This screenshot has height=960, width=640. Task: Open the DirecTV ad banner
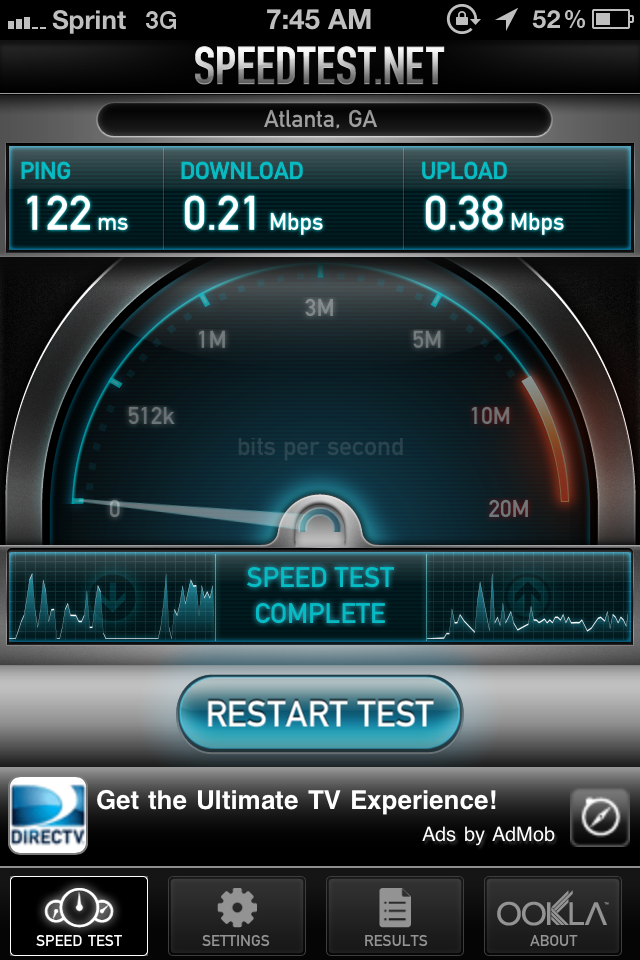coord(296,815)
